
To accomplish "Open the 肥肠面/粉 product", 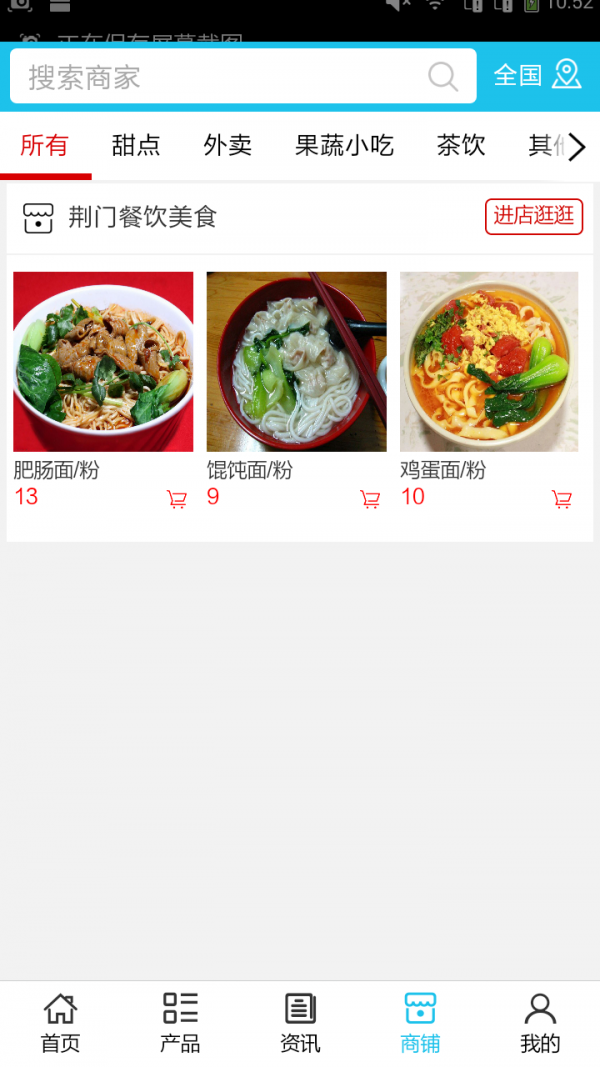I will click(x=103, y=362).
